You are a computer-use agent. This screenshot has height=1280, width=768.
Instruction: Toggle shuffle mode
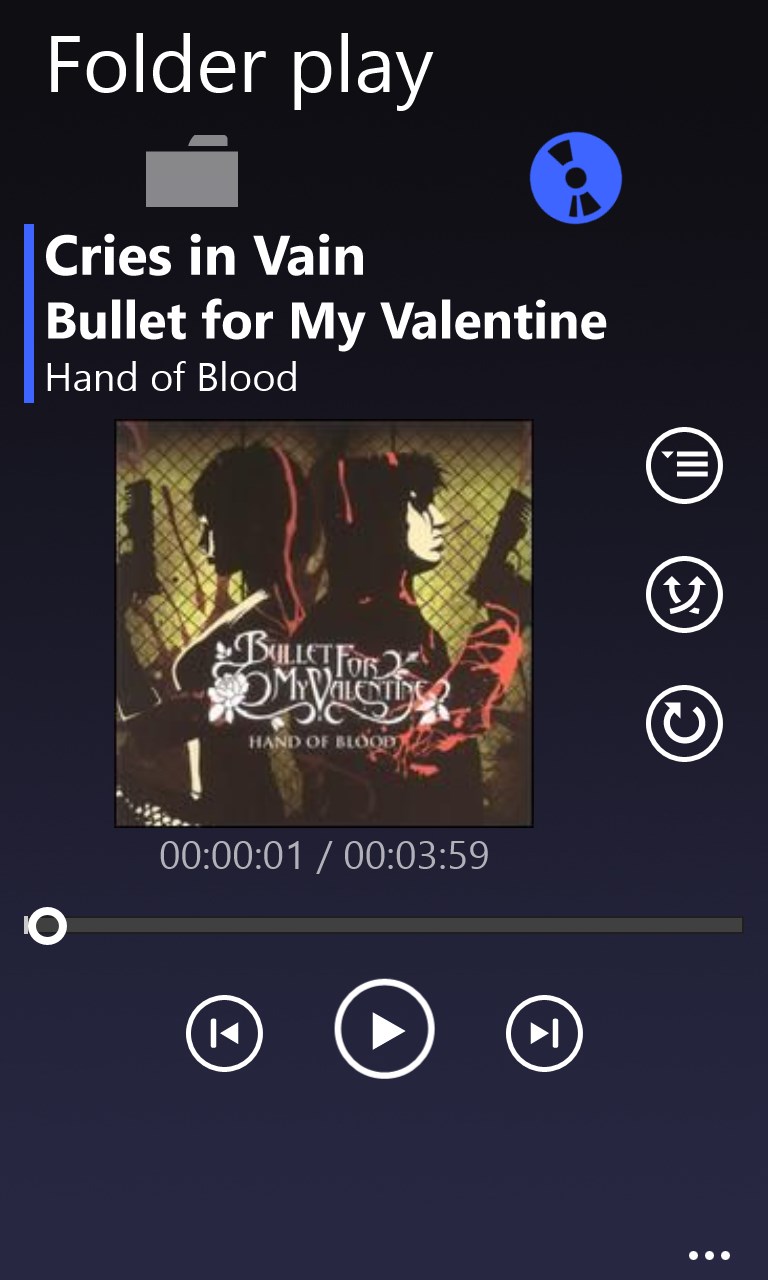click(x=684, y=594)
